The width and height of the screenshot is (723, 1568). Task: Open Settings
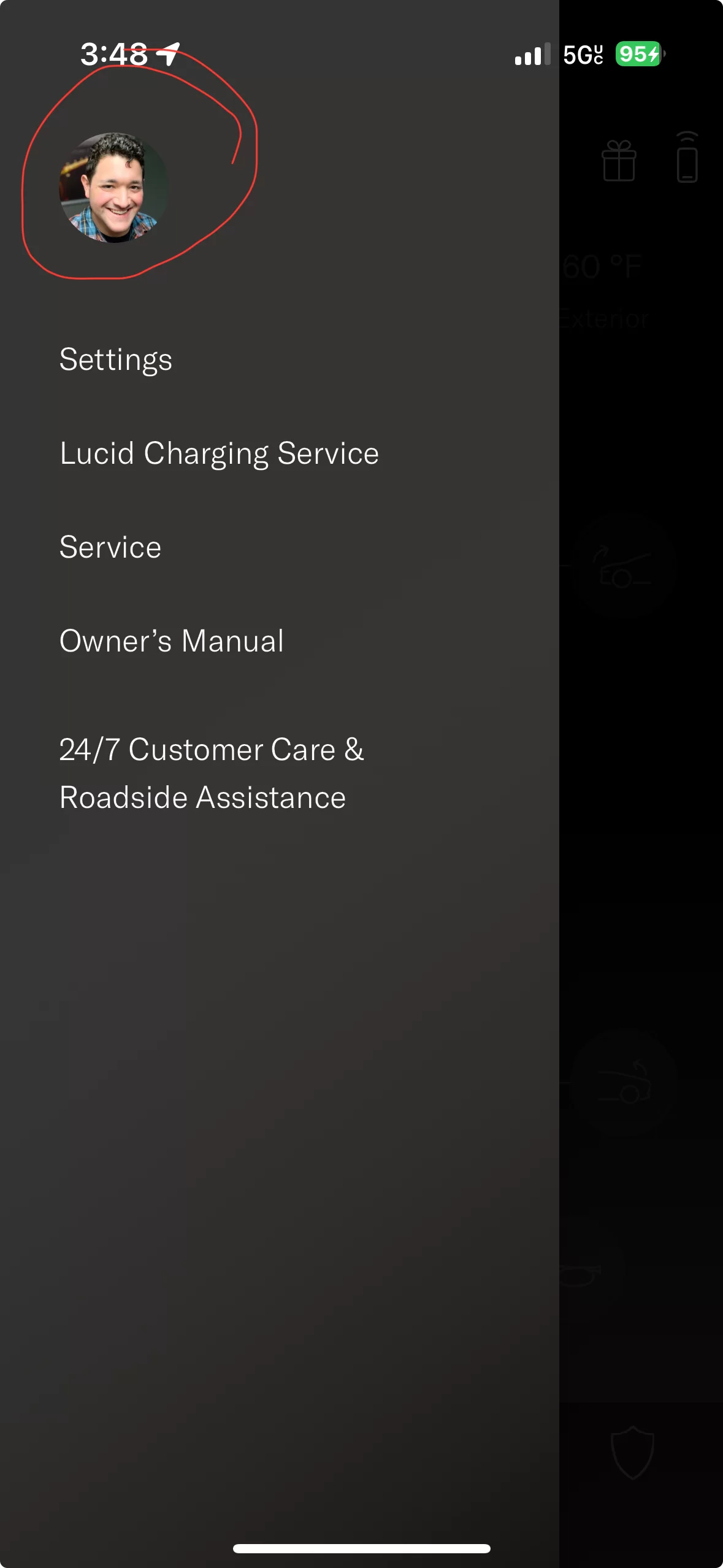[116, 360]
